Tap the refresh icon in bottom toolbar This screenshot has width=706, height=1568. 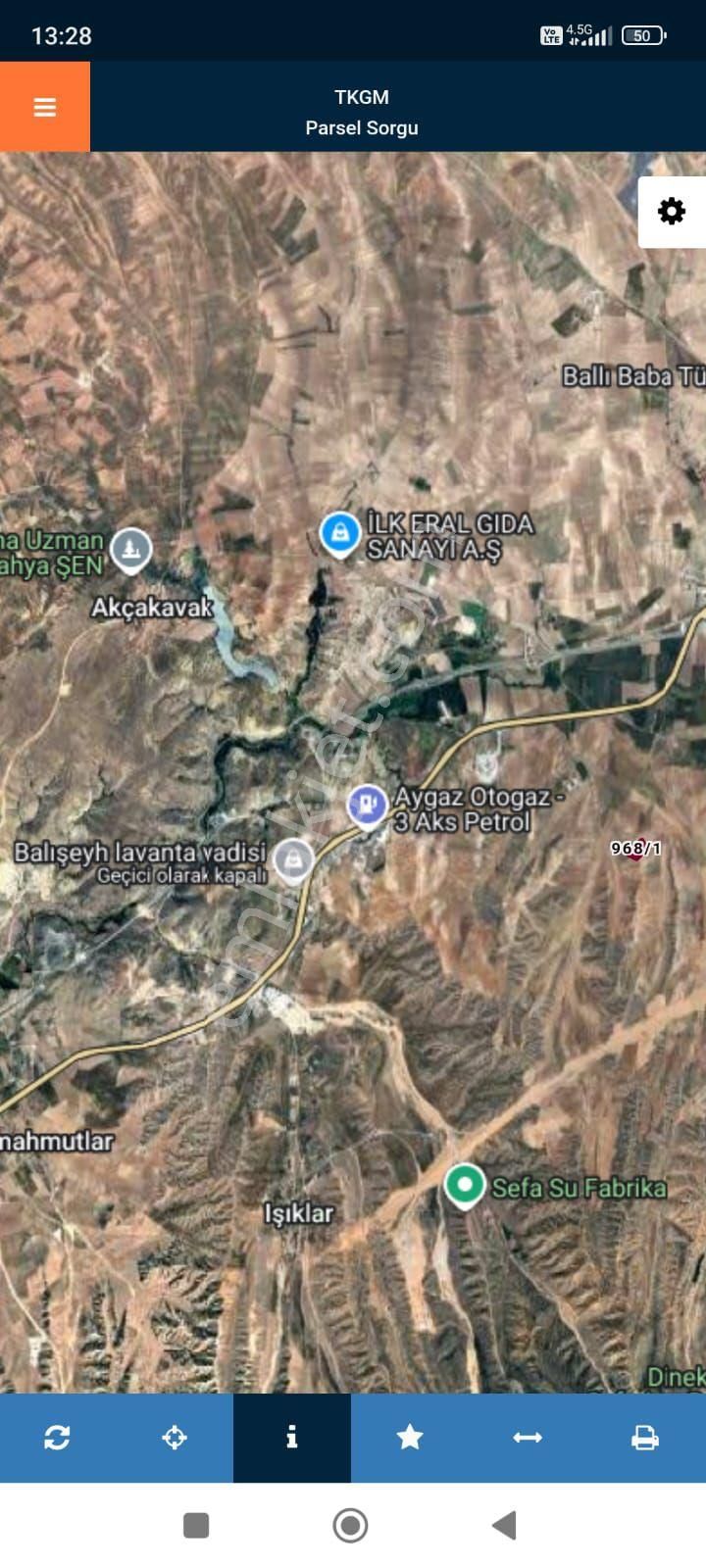tap(57, 1438)
